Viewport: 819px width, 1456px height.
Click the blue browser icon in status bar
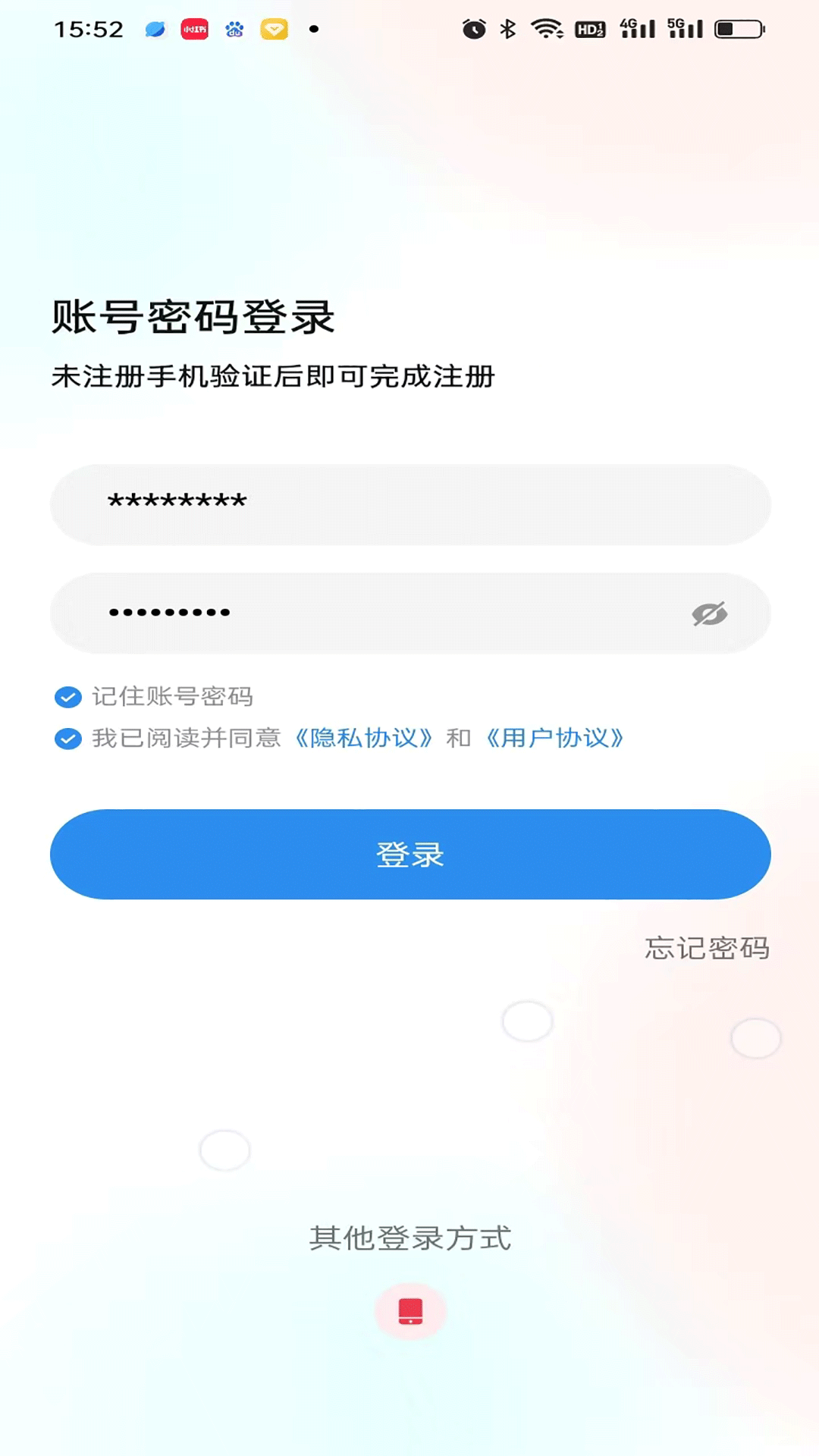click(156, 30)
